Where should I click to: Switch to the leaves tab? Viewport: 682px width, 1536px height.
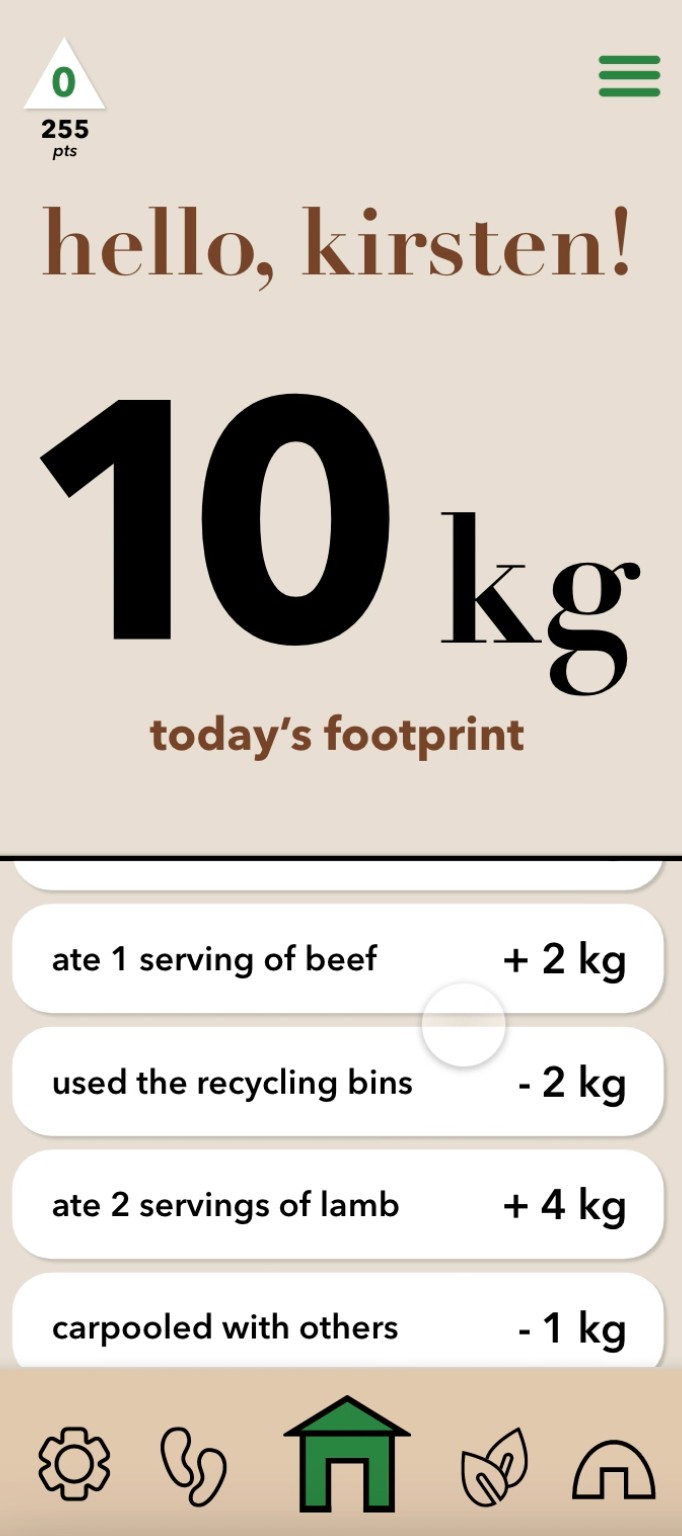coord(494,1467)
